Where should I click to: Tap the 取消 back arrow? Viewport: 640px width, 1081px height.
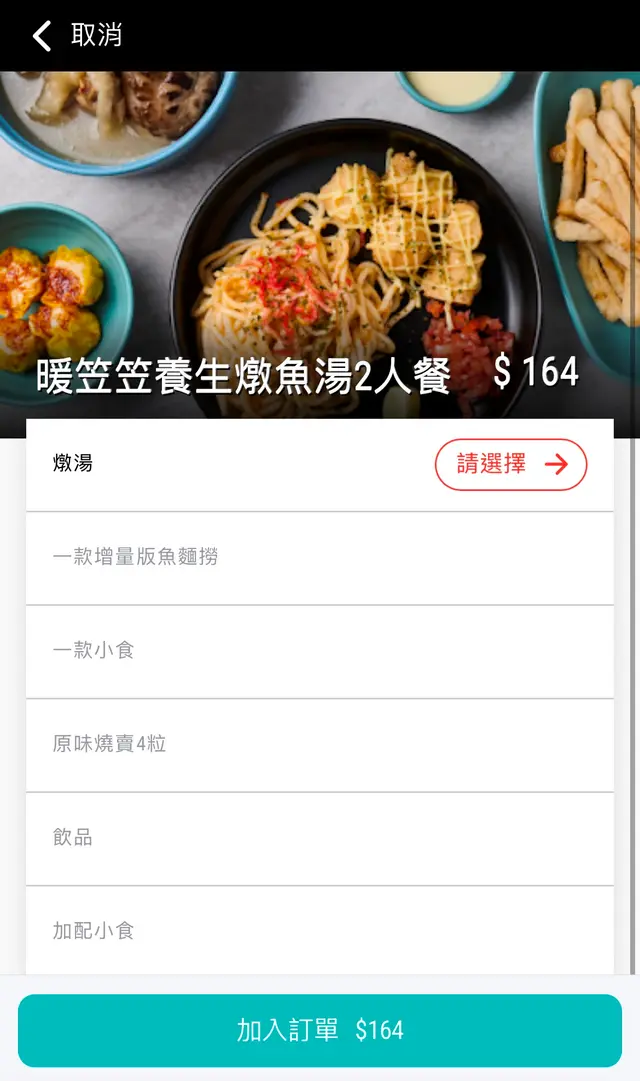42,36
